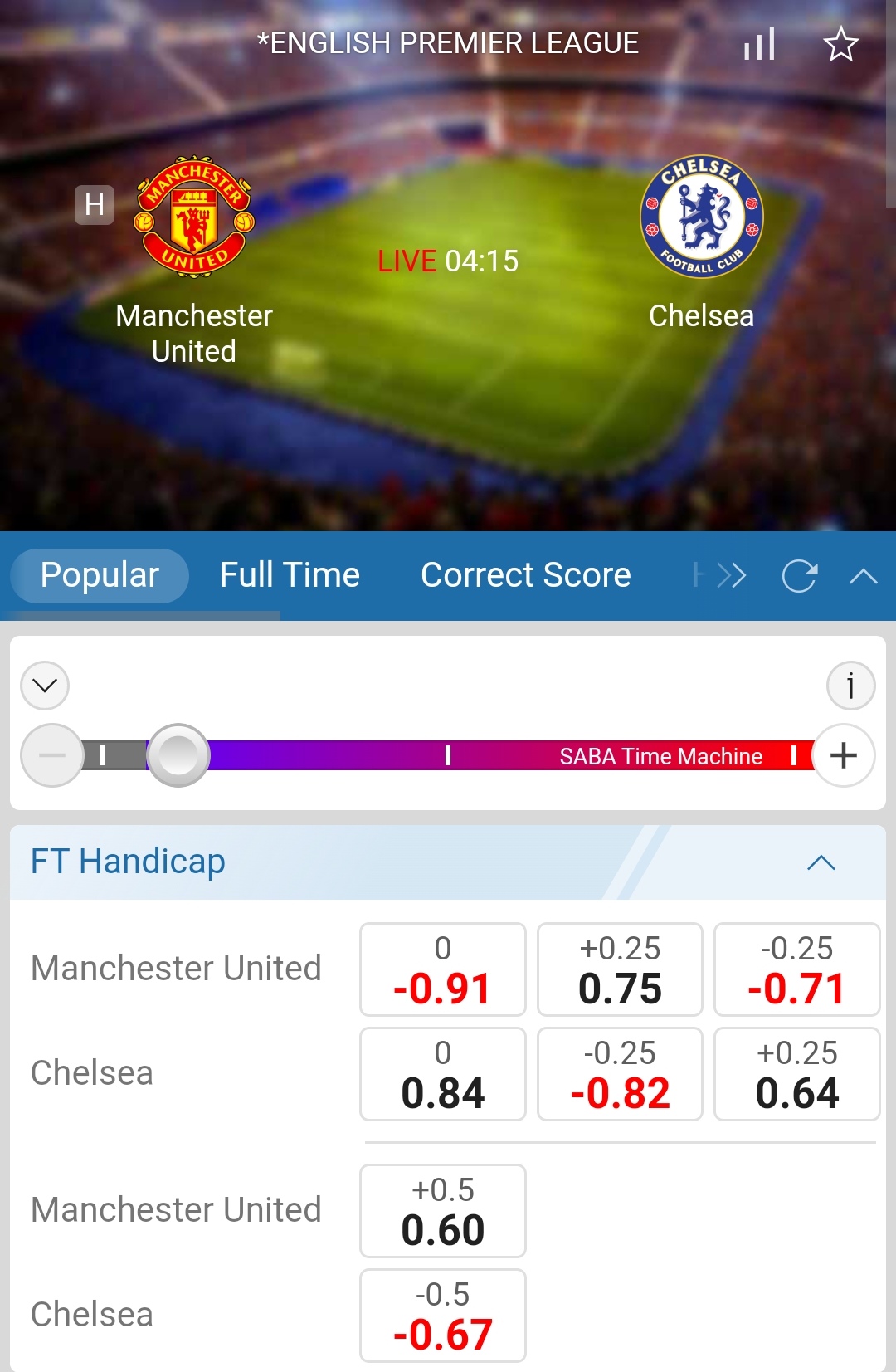Choose Chelsea -0.5 at -0.67
The height and width of the screenshot is (1372, 896).
[443, 1316]
